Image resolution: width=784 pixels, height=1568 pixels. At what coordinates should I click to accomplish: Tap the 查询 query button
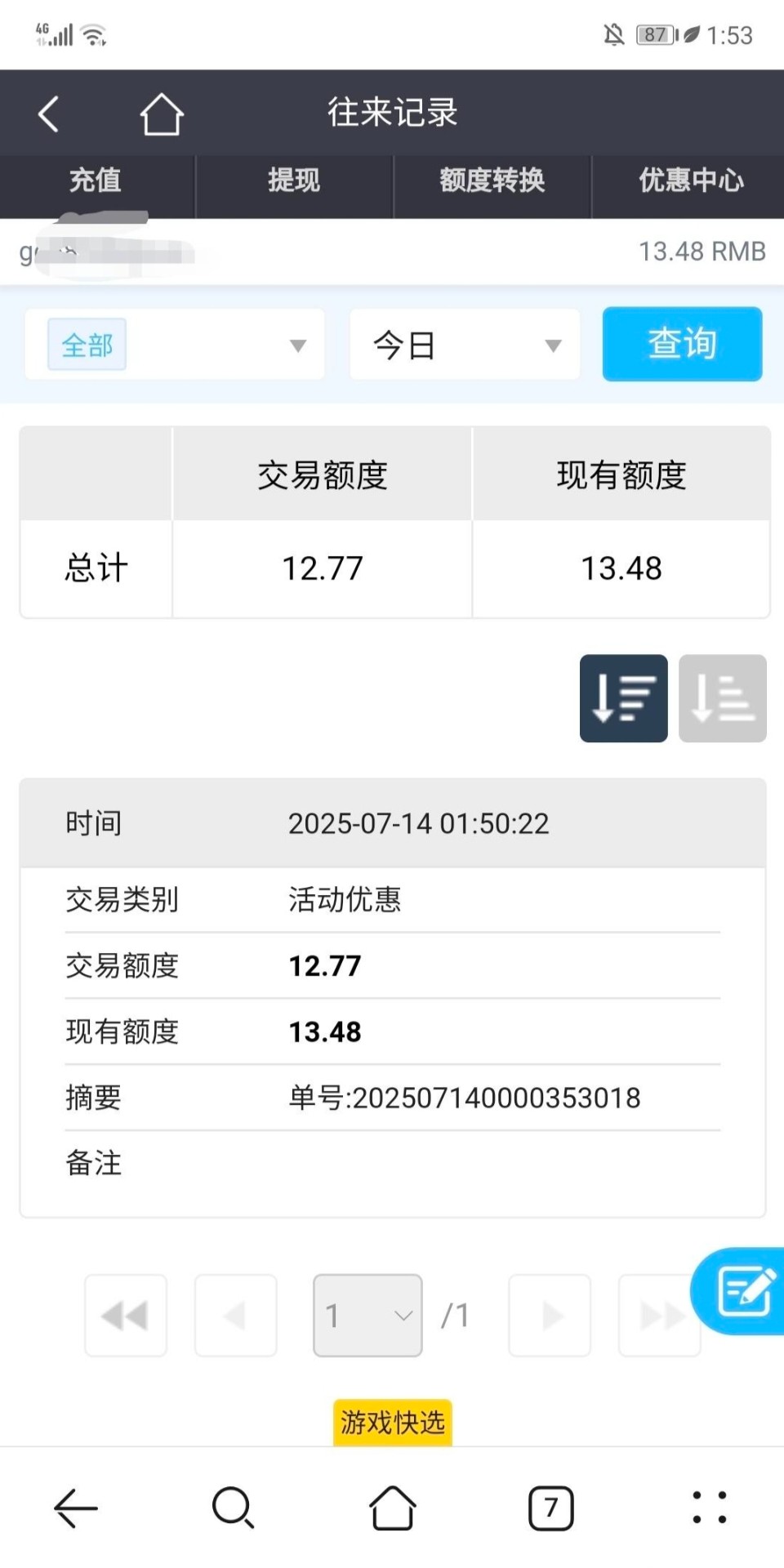click(682, 344)
